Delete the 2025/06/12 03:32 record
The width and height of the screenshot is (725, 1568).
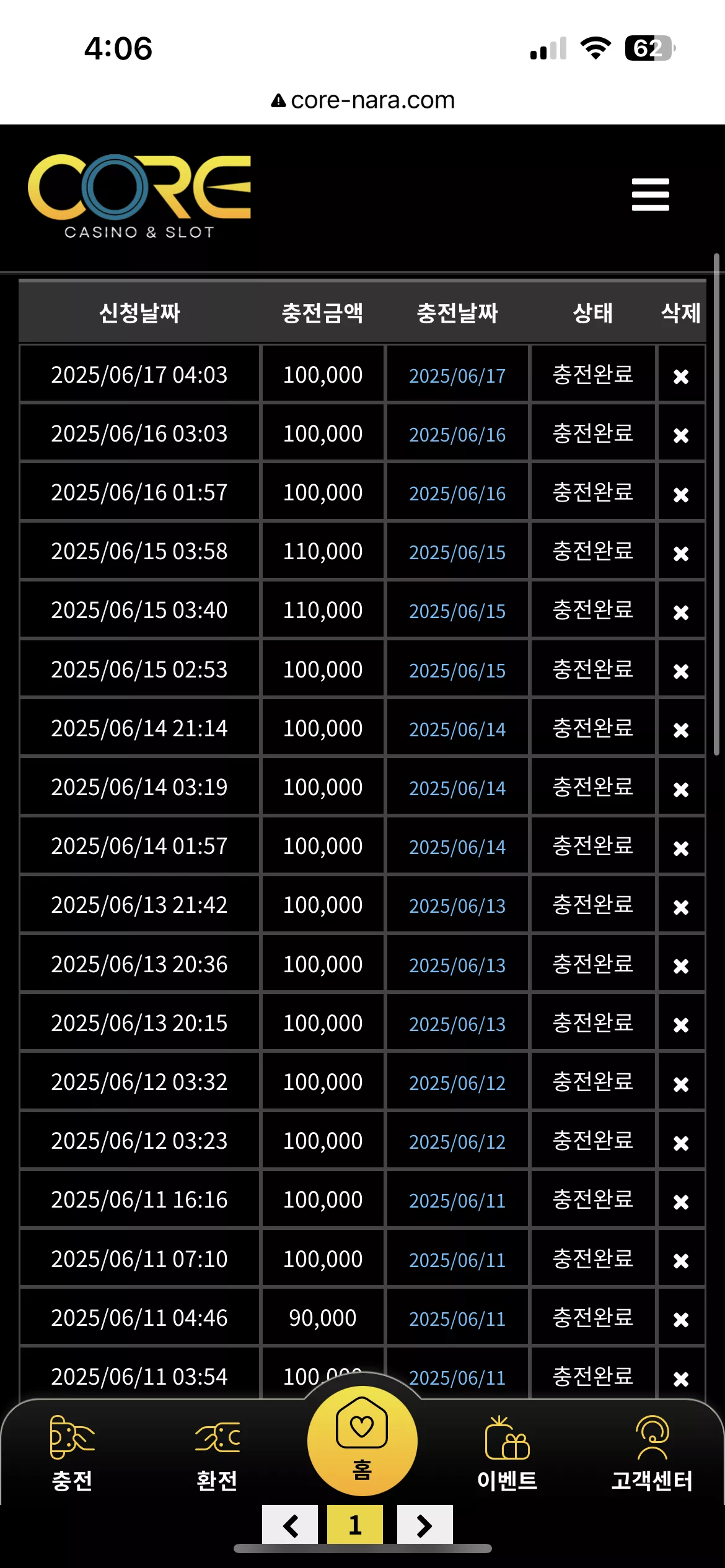click(681, 1084)
